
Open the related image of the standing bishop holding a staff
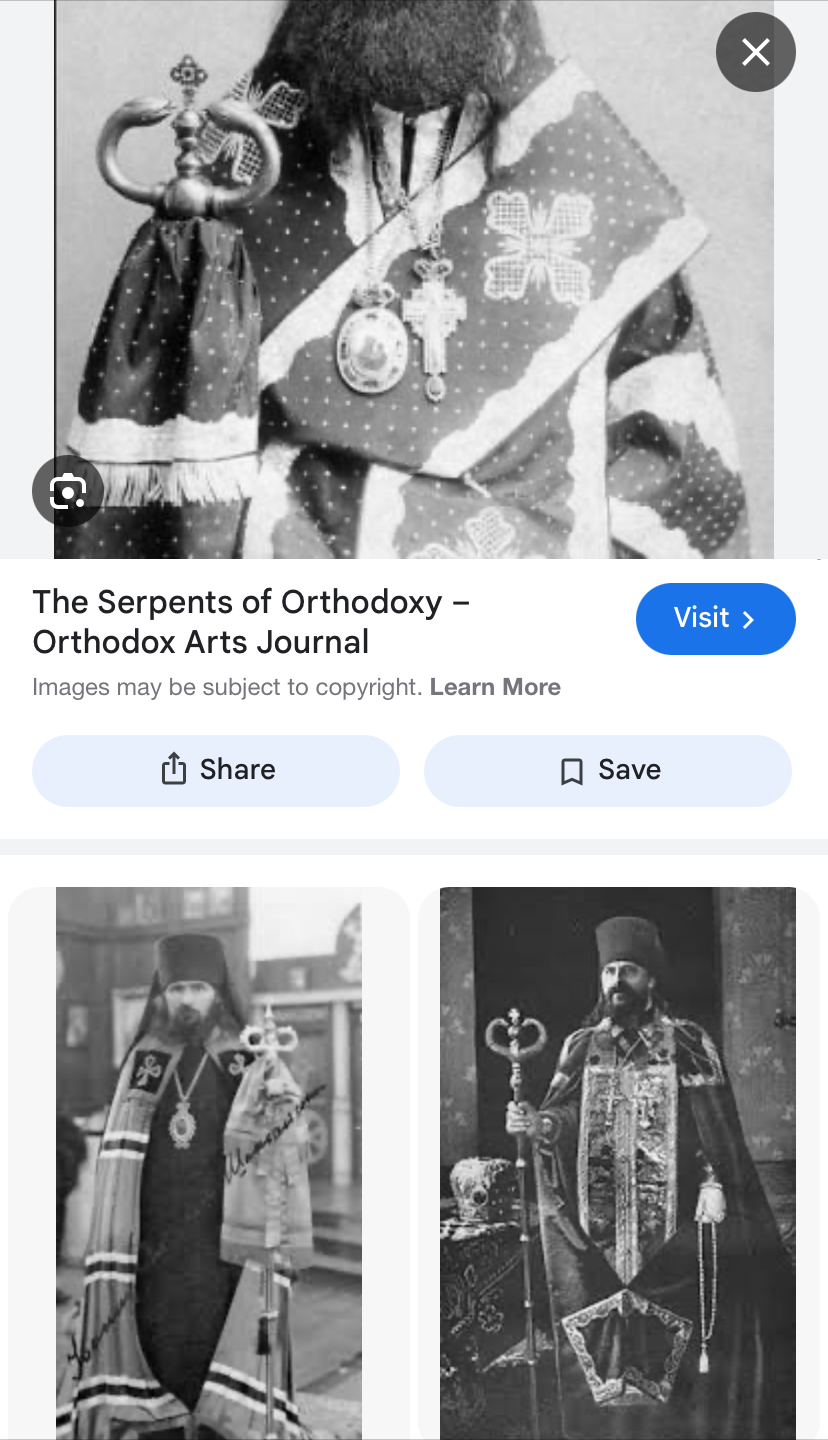point(617,1160)
